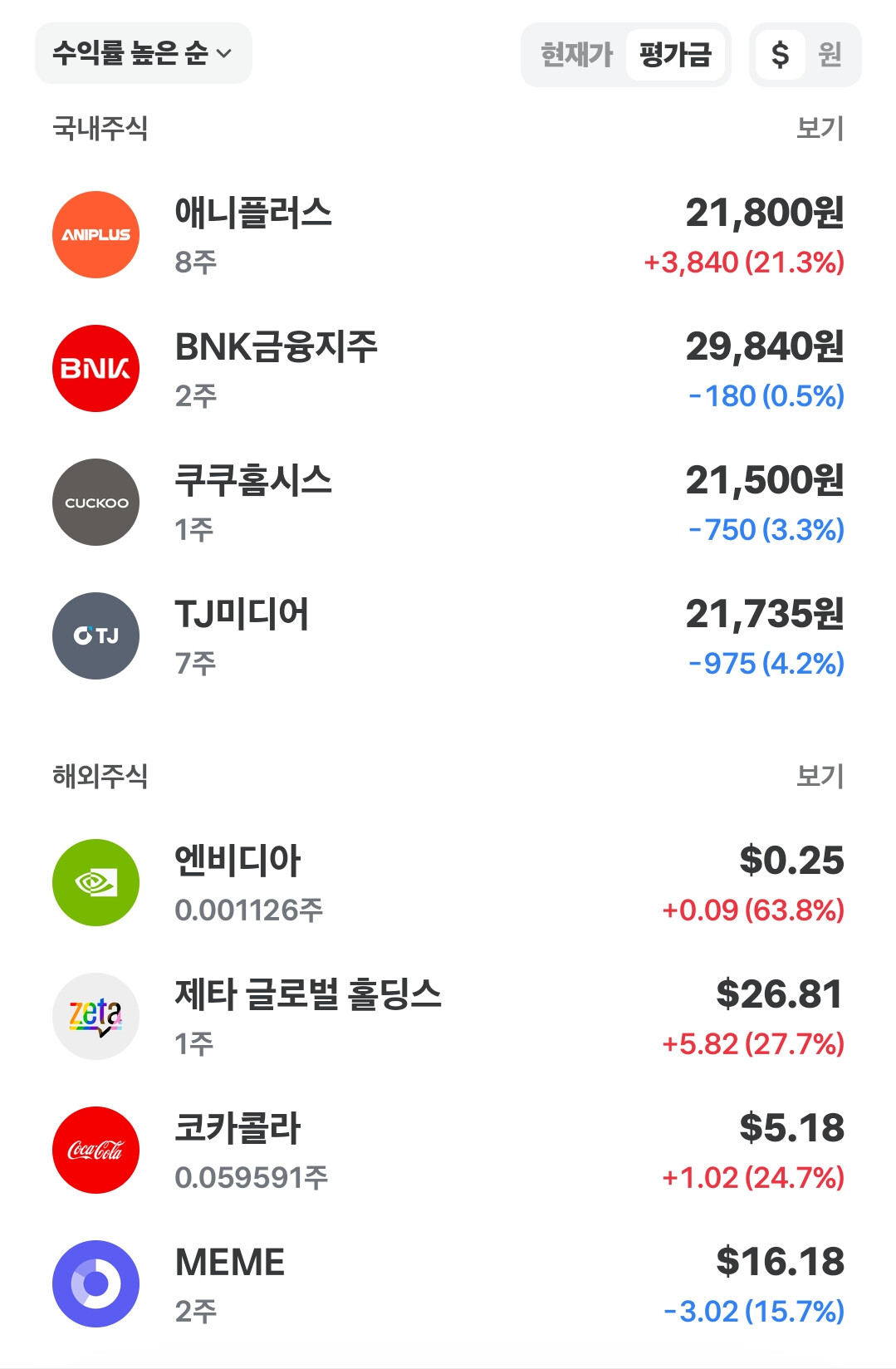Open the TJ미디어 stock row
This screenshot has height=1369, width=896.
448,636
